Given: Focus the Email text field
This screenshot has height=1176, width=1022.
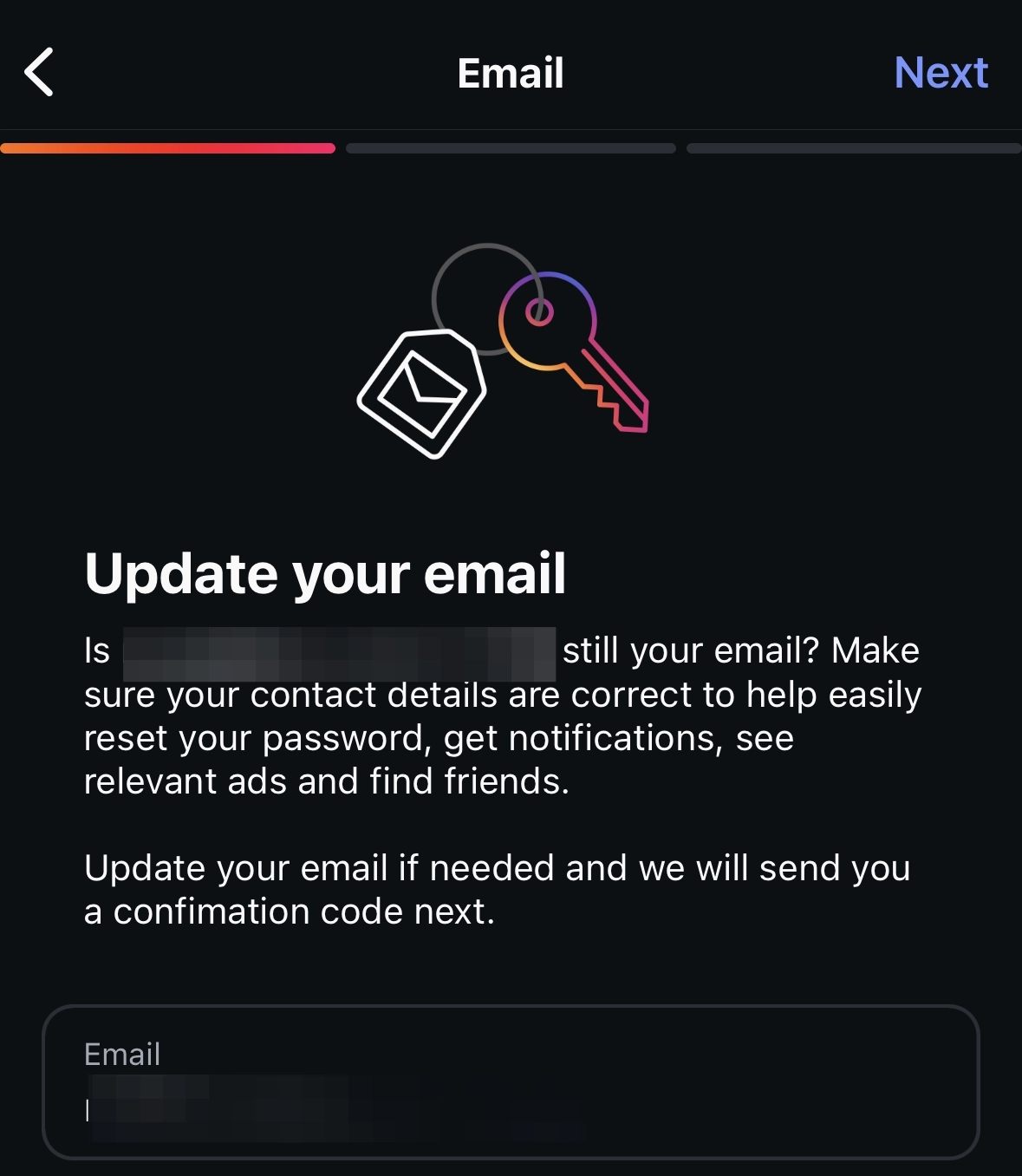Looking at the screenshot, I should 510,1083.
